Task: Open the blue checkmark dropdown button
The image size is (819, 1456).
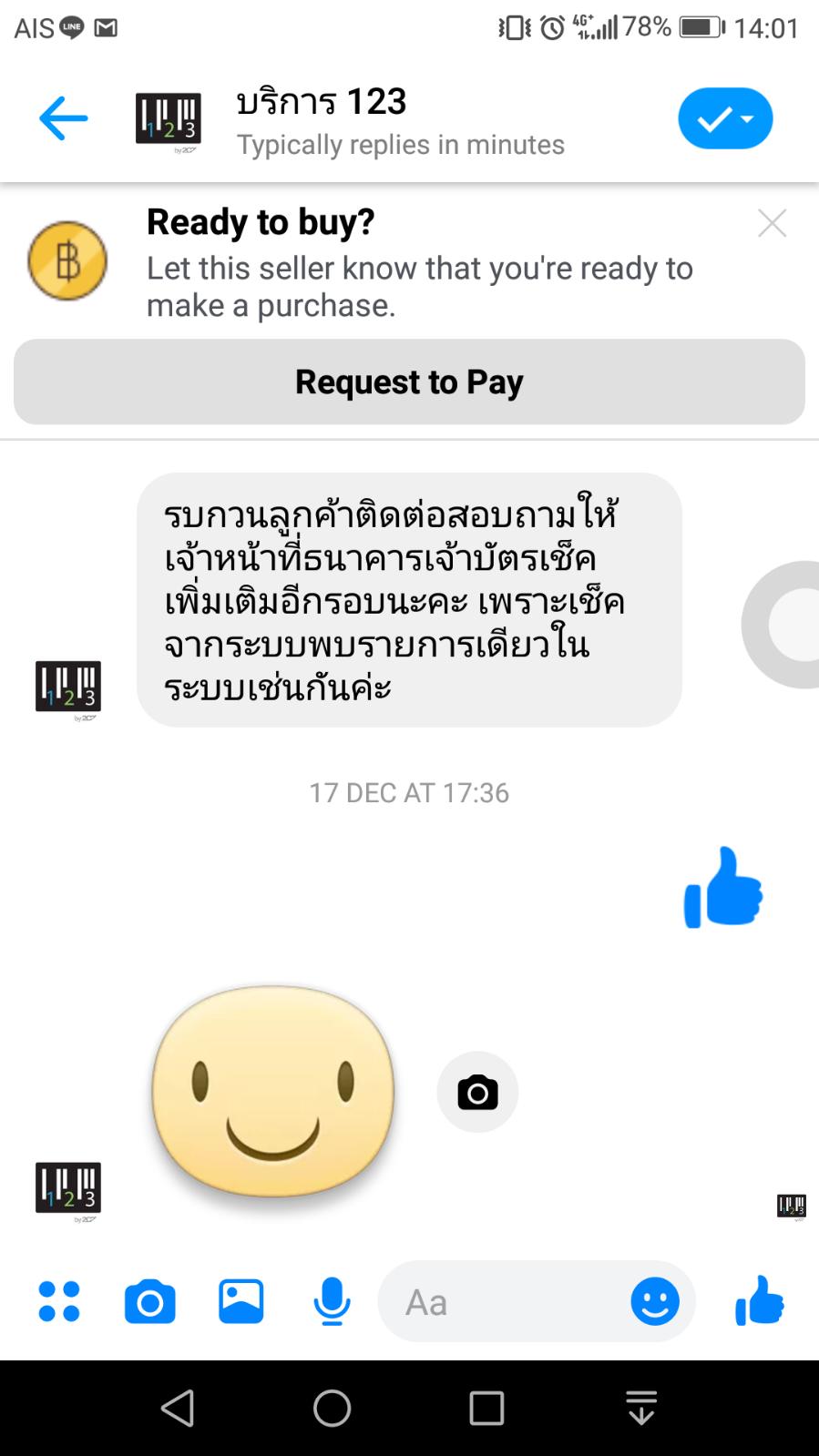Action: click(x=725, y=118)
